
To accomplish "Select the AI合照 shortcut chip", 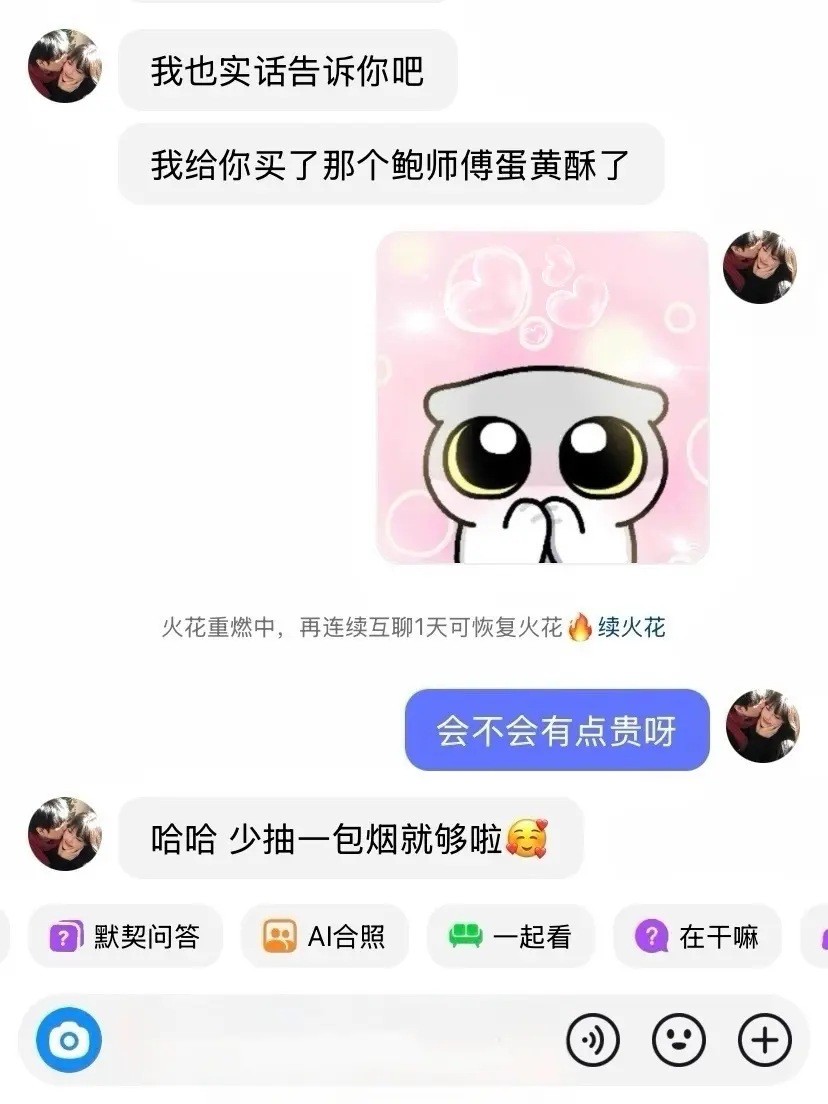I will tap(324, 936).
